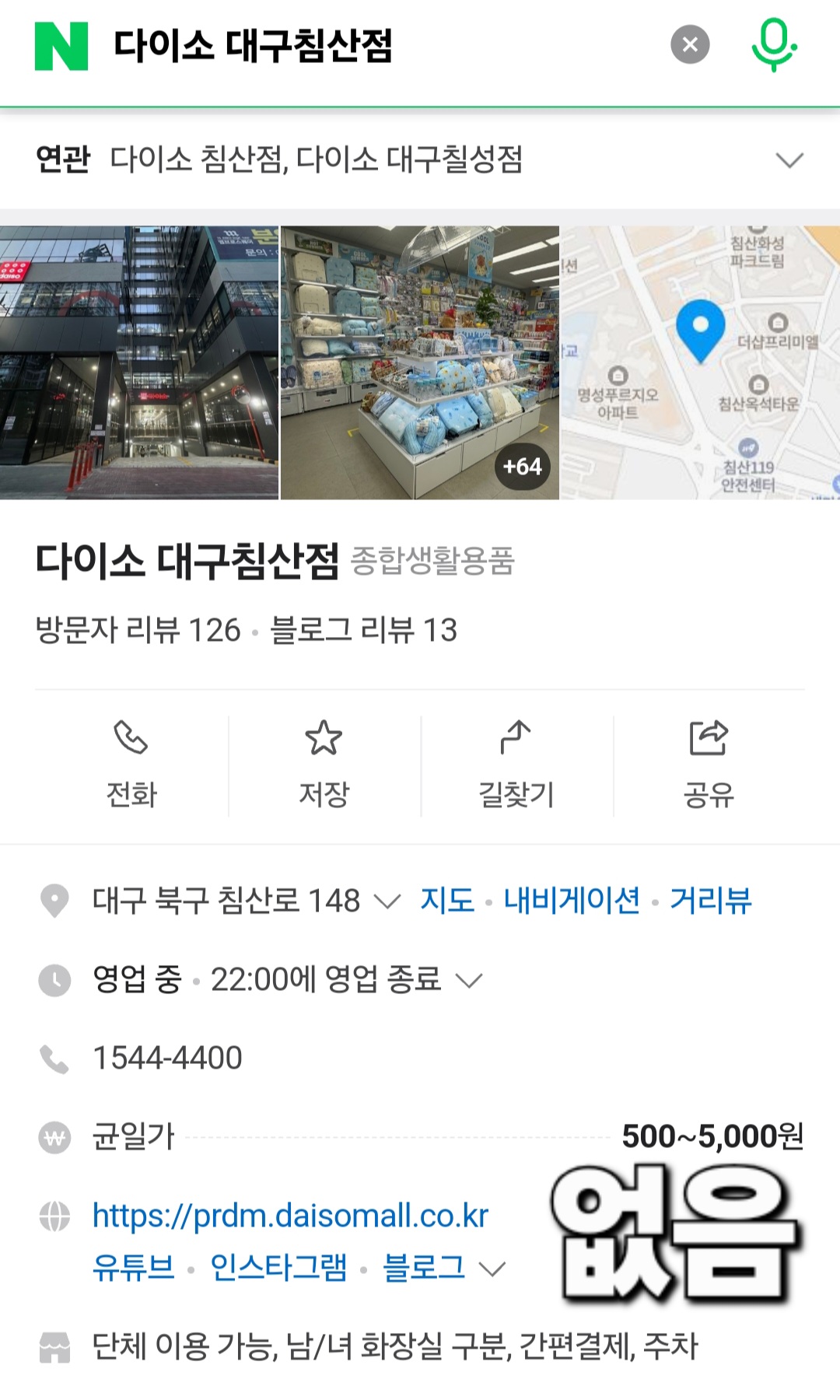This screenshot has height=1400, width=840.
Task: Click the location pin icon beside the address
Action: coord(54,902)
